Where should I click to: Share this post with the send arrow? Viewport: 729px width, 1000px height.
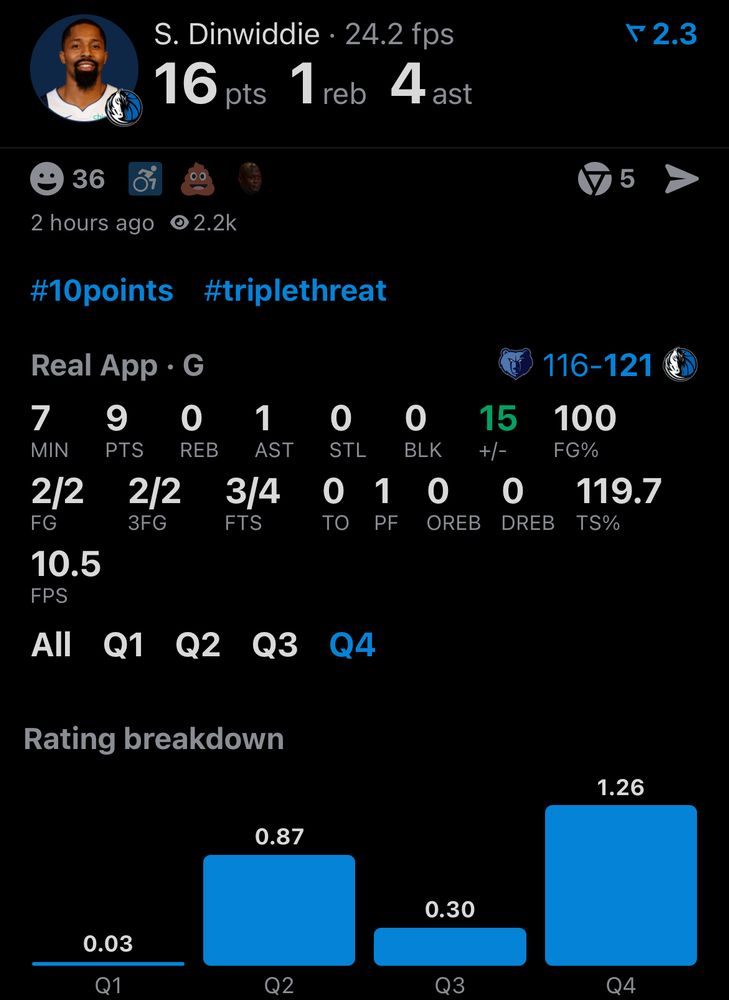point(681,180)
